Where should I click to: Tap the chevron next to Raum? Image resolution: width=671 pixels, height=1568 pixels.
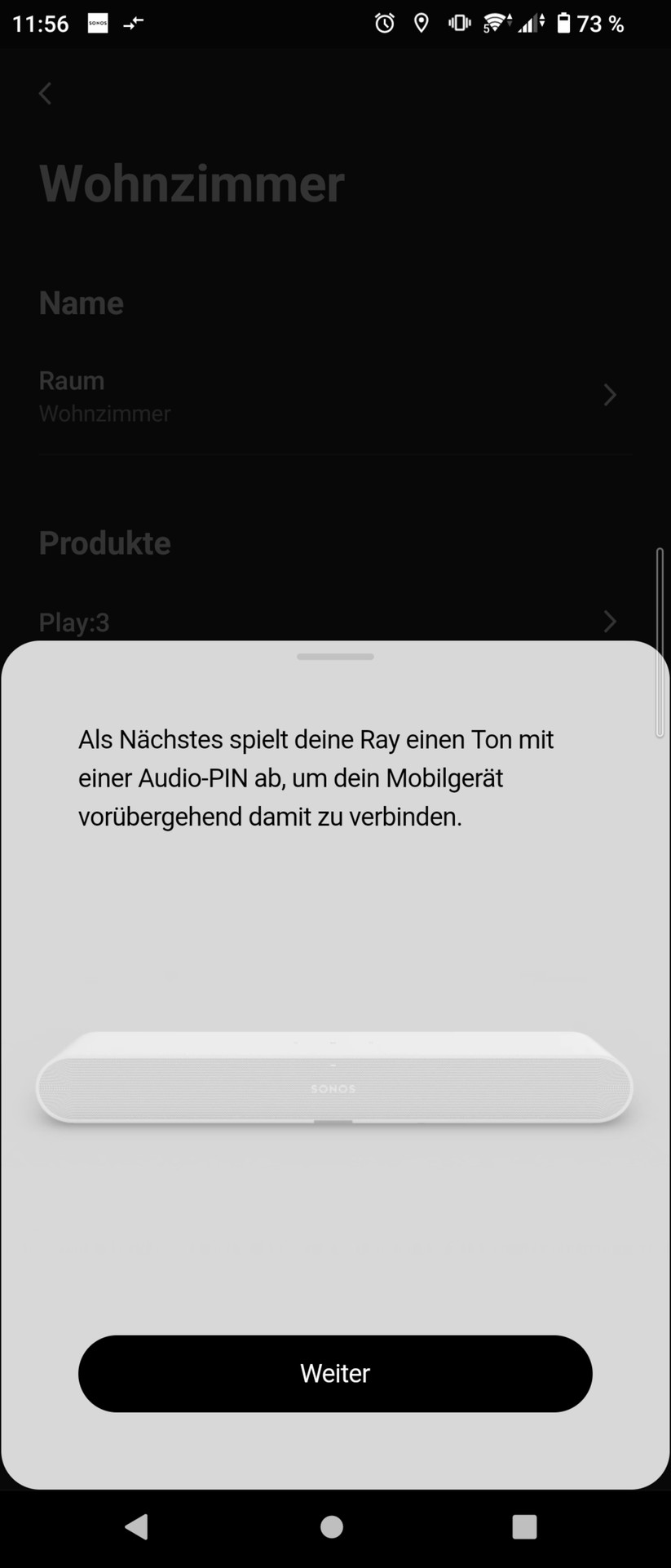tap(610, 395)
